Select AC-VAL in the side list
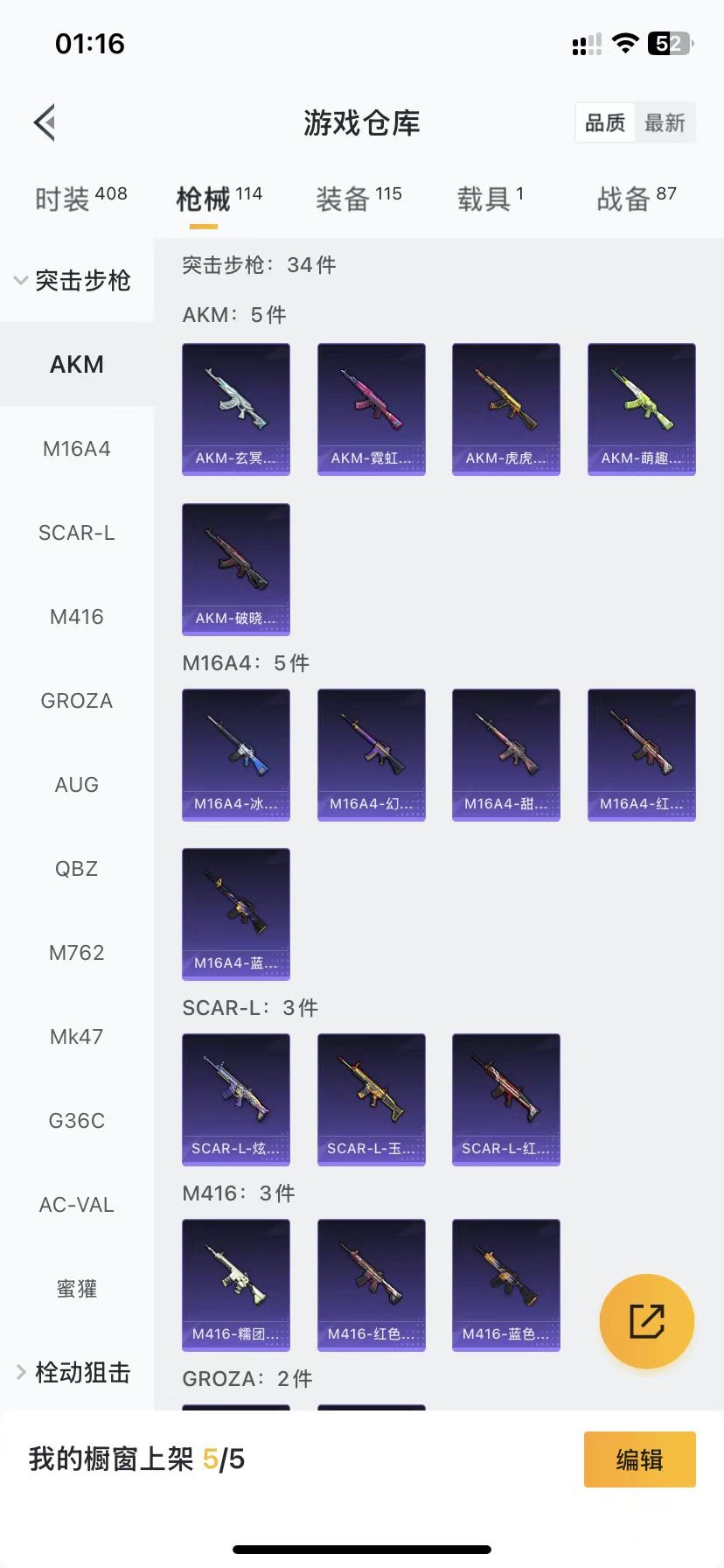The height and width of the screenshot is (1568, 724). [77, 1205]
